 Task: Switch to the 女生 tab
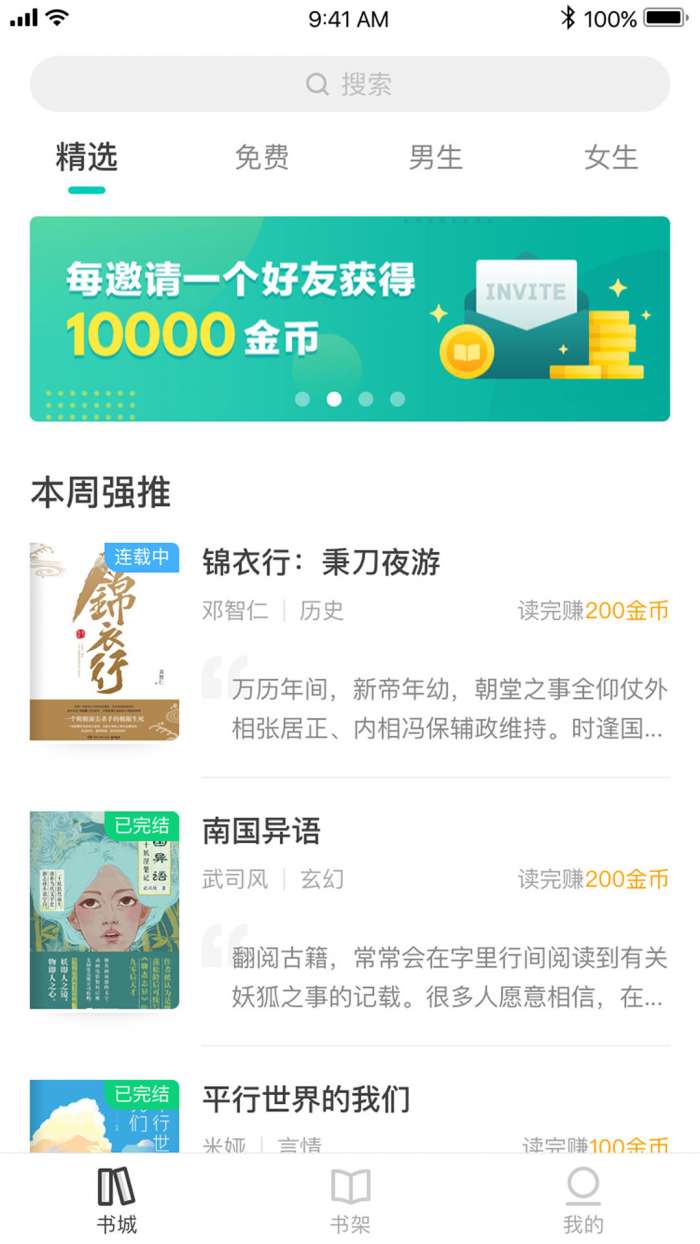(x=610, y=158)
